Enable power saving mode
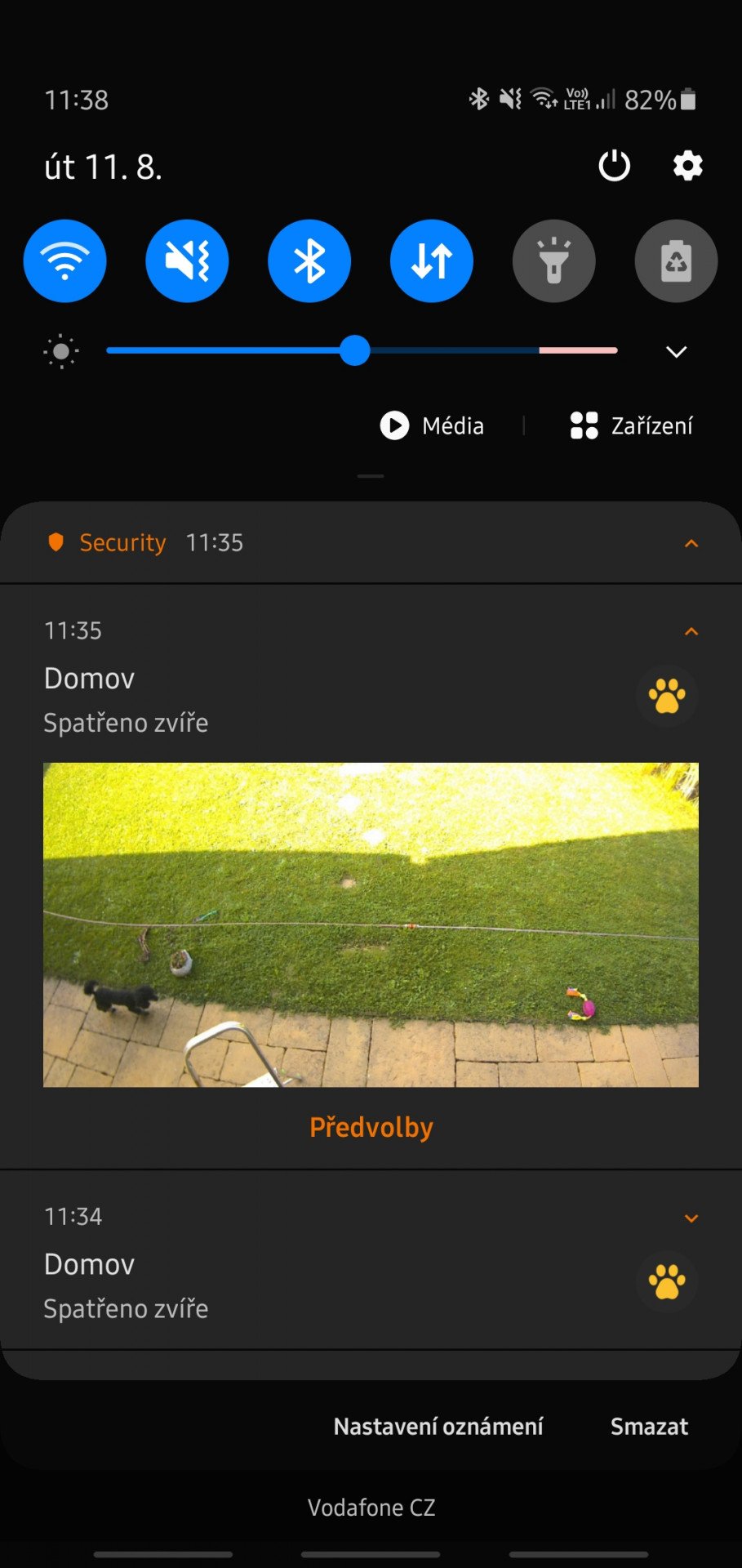Image resolution: width=742 pixels, height=1568 pixels. coord(676,261)
